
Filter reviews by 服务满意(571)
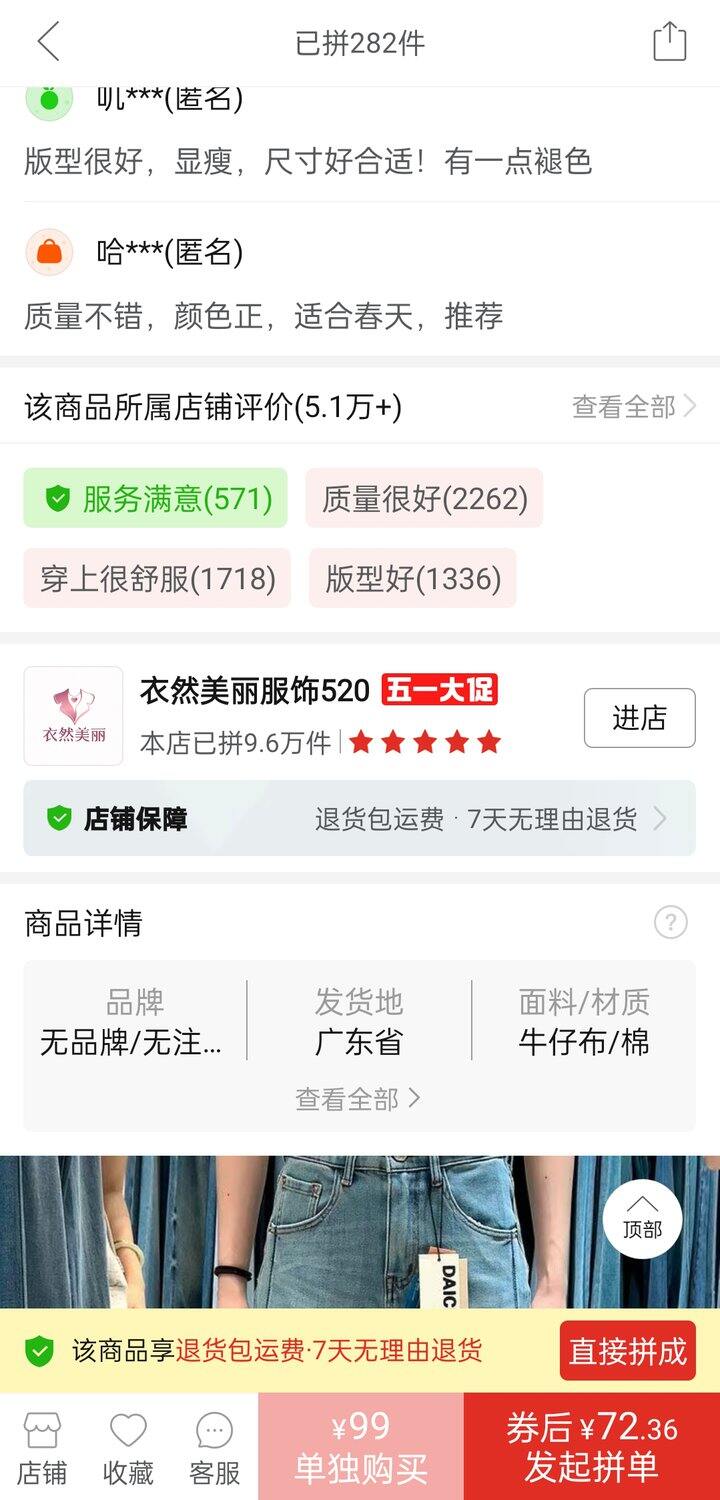pyautogui.click(x=156, y=498)
